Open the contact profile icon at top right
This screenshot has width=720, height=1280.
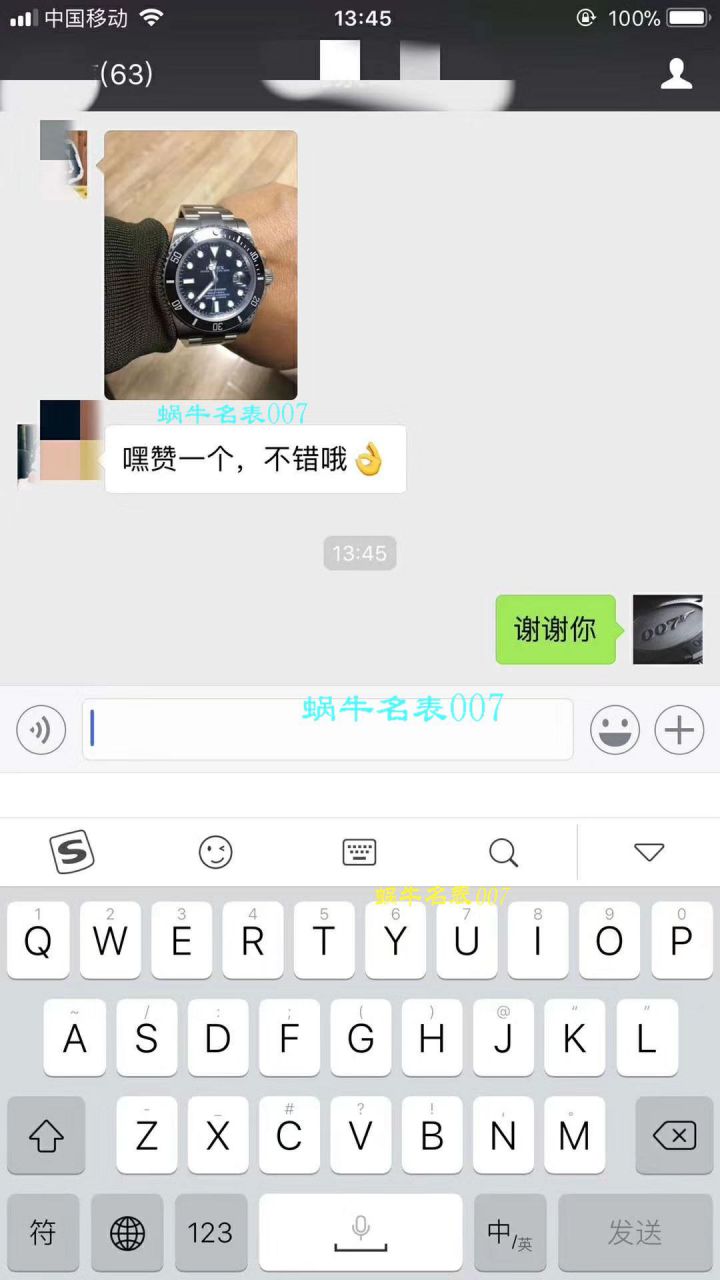tap(678, 72)
